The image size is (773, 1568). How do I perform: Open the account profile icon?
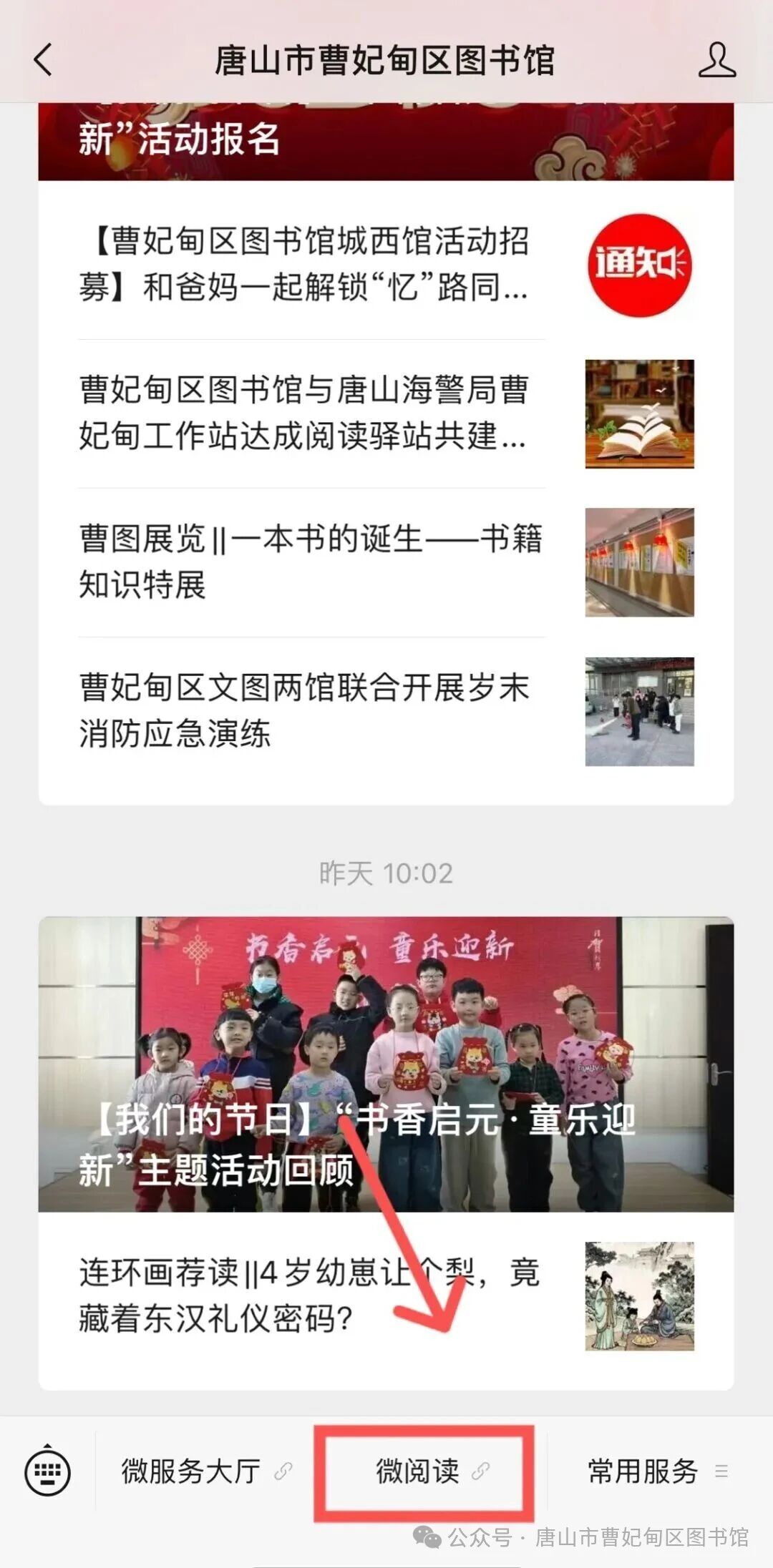point(716,59)
